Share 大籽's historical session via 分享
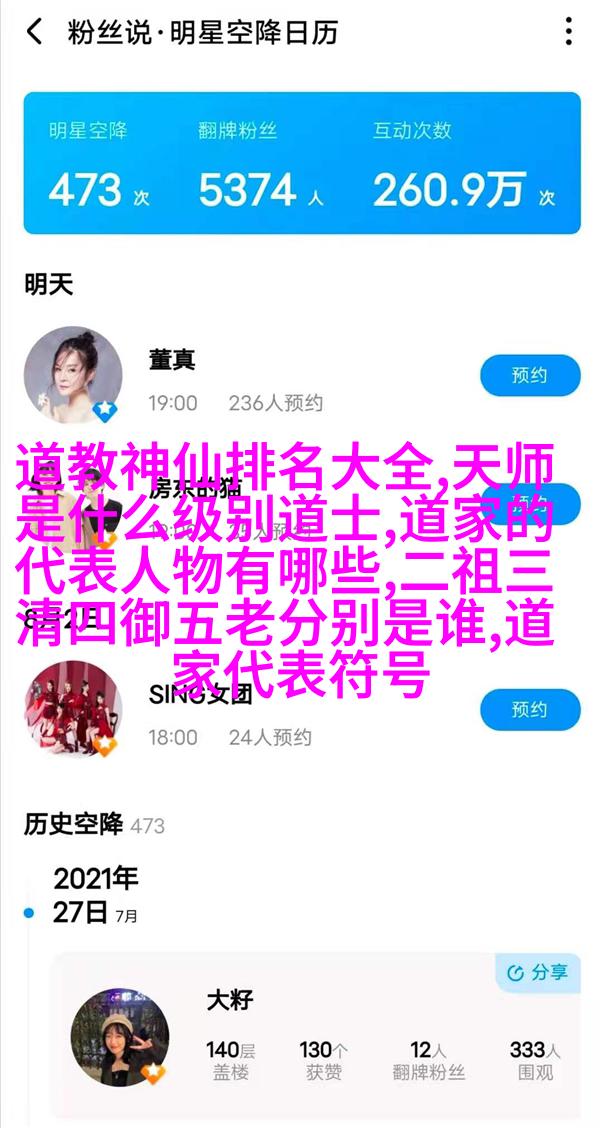 [537, 972]
